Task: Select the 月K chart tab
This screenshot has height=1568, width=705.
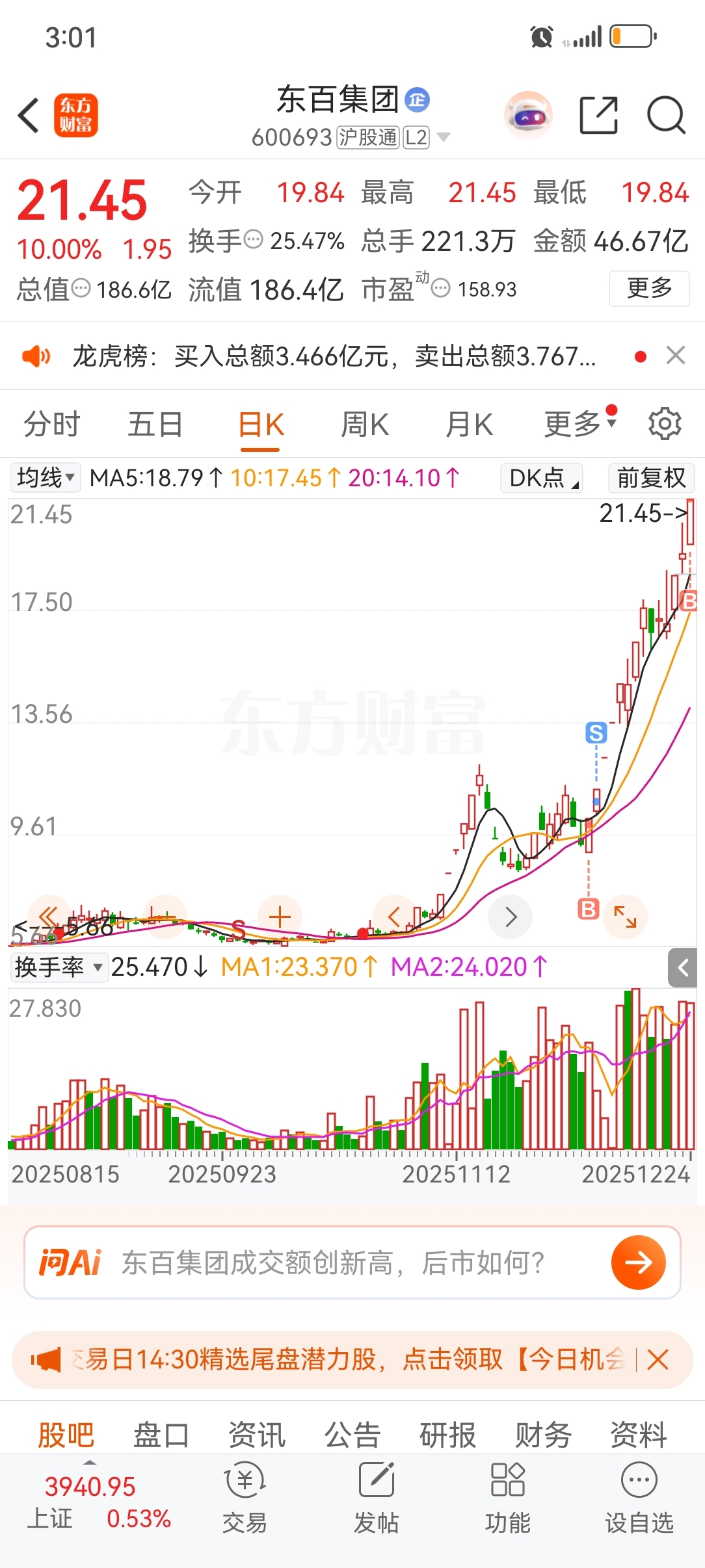Action: [469, 425]
